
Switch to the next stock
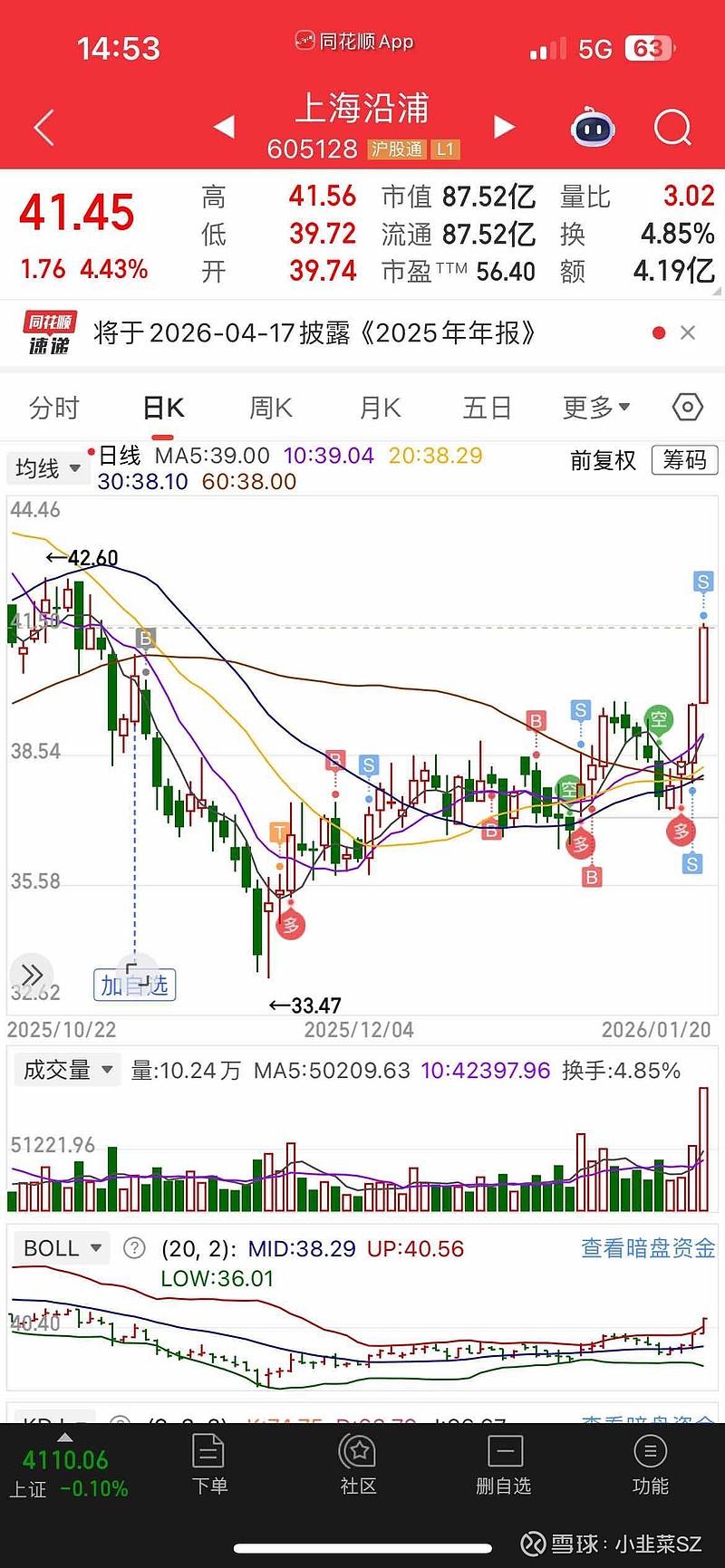tap(504, 127)
